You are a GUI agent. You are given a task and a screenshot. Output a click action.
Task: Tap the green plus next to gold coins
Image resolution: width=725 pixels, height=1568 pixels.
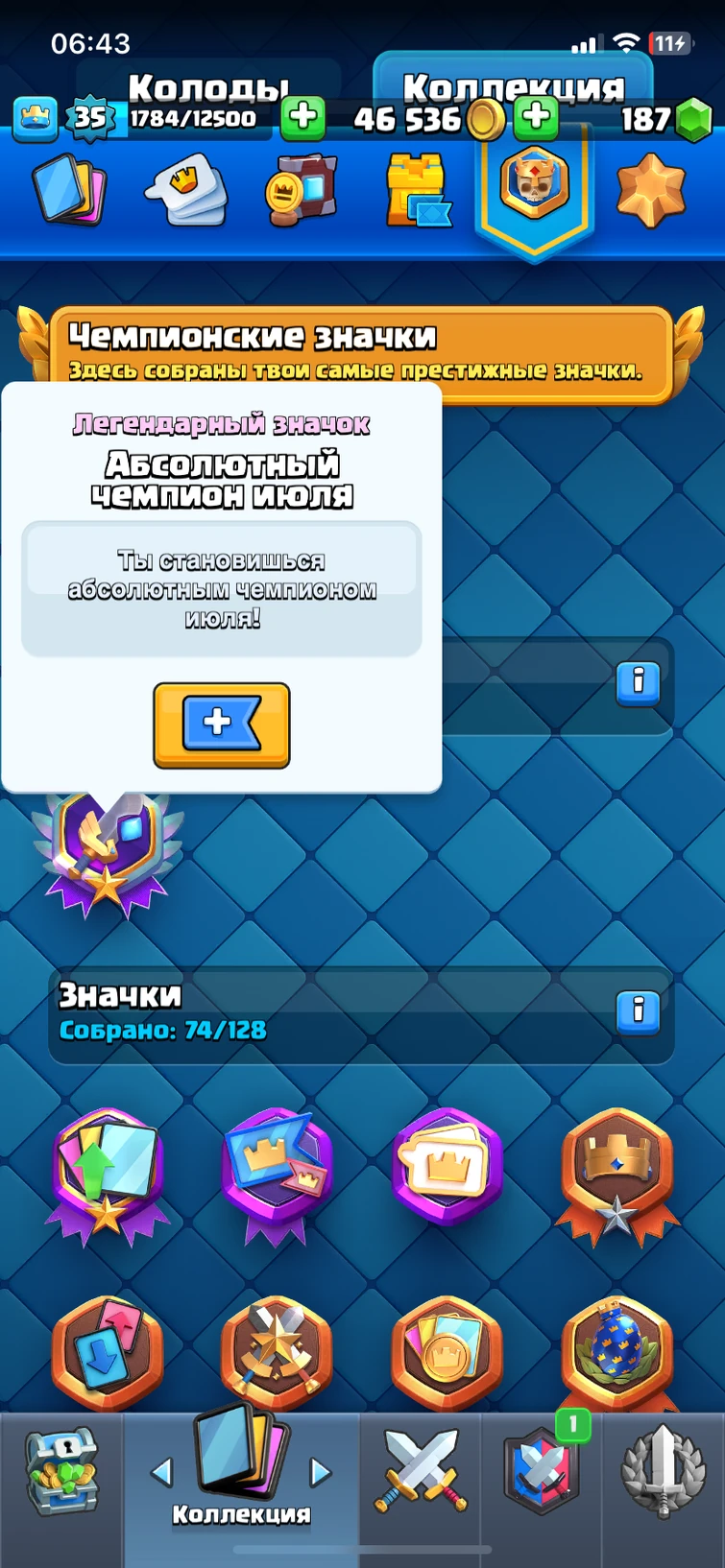tap(537, 118)
